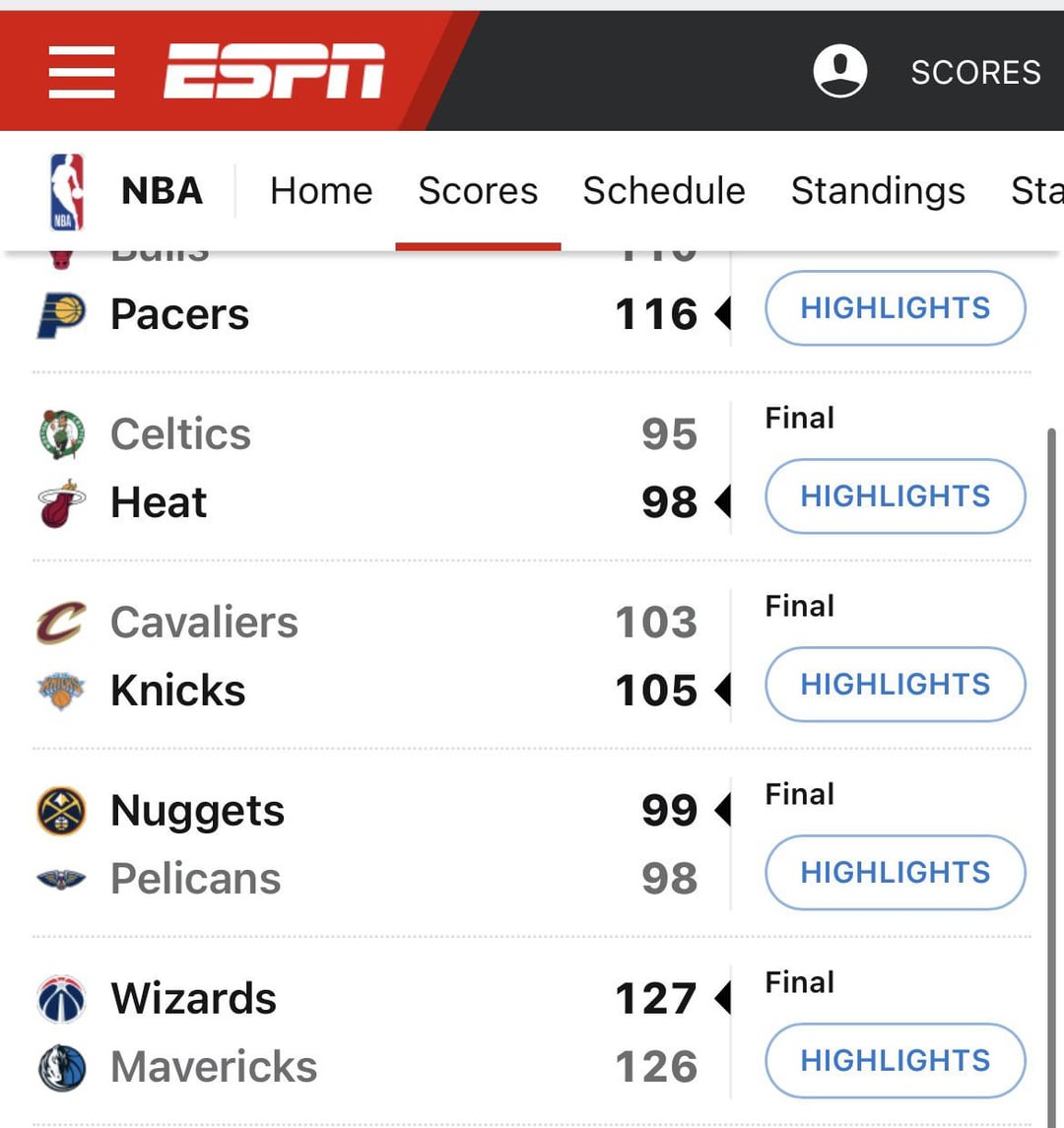The width and height of the screenshot is (1064, 1128).
Task: See highlights for Wizards vs Mavericks
Action: click(895, 1061)
